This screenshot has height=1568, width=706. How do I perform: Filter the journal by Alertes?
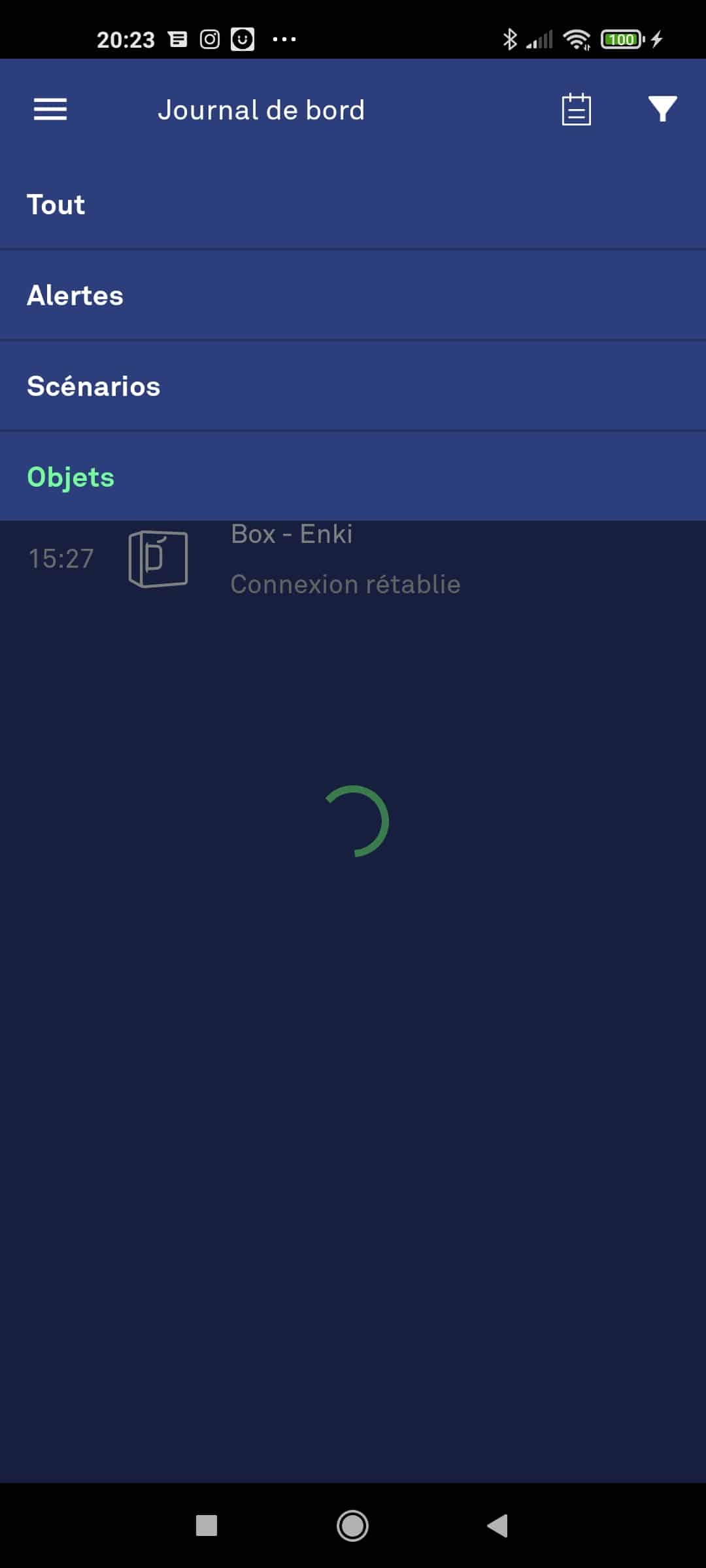click(x=353, y=295)
